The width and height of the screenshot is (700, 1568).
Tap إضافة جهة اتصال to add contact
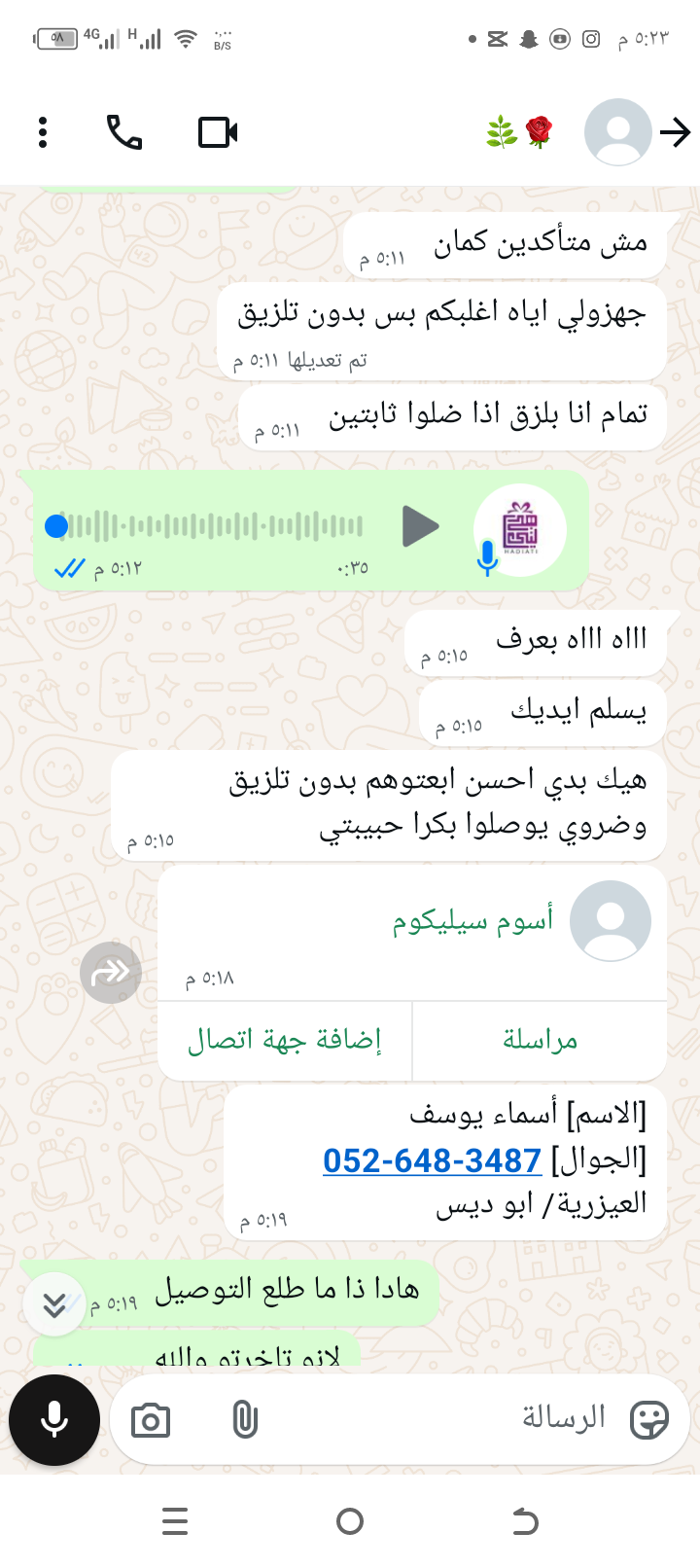285,1041
